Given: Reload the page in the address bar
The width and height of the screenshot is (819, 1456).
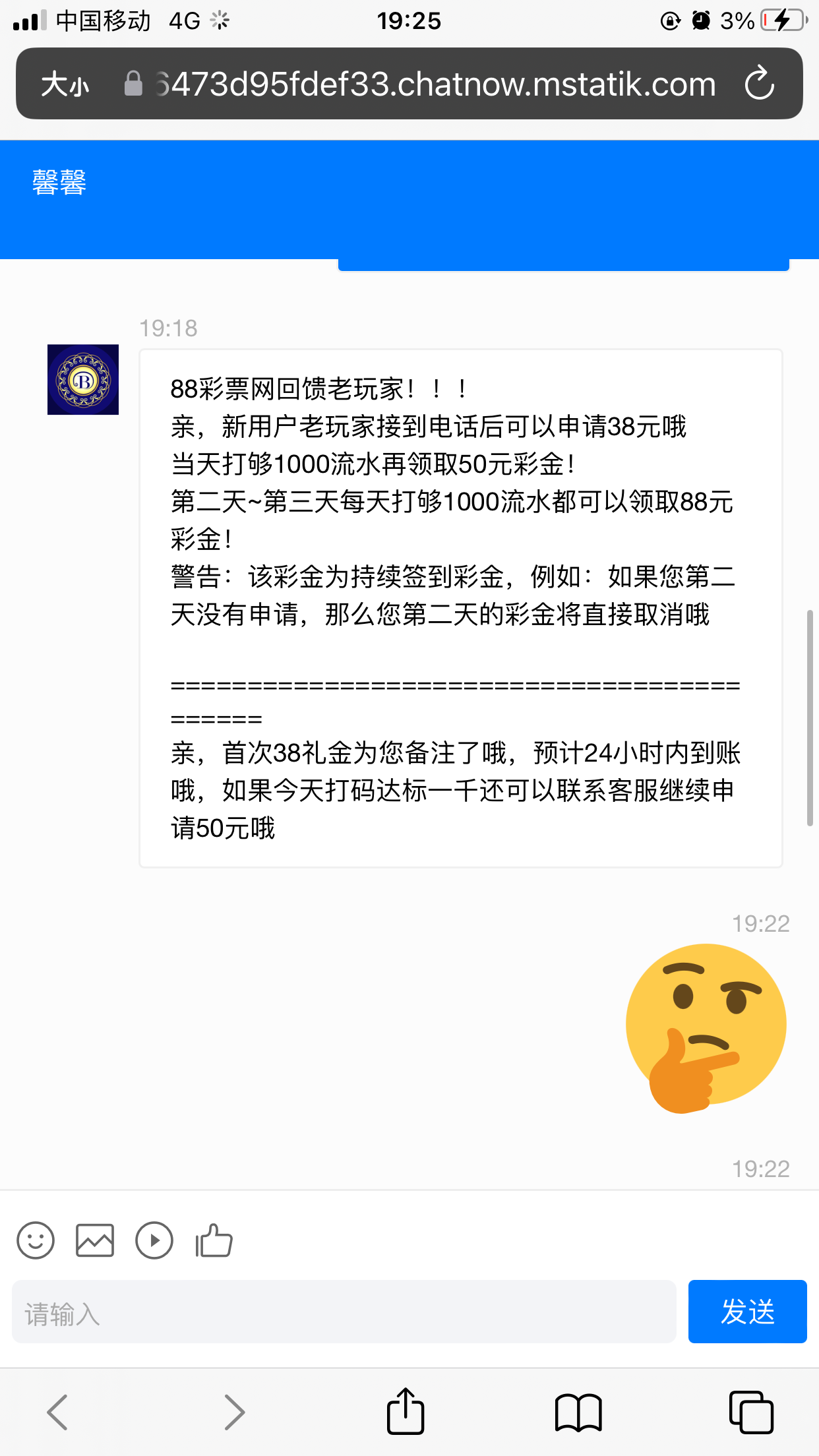Looking at the screenshot, I should tap(759, 84).
